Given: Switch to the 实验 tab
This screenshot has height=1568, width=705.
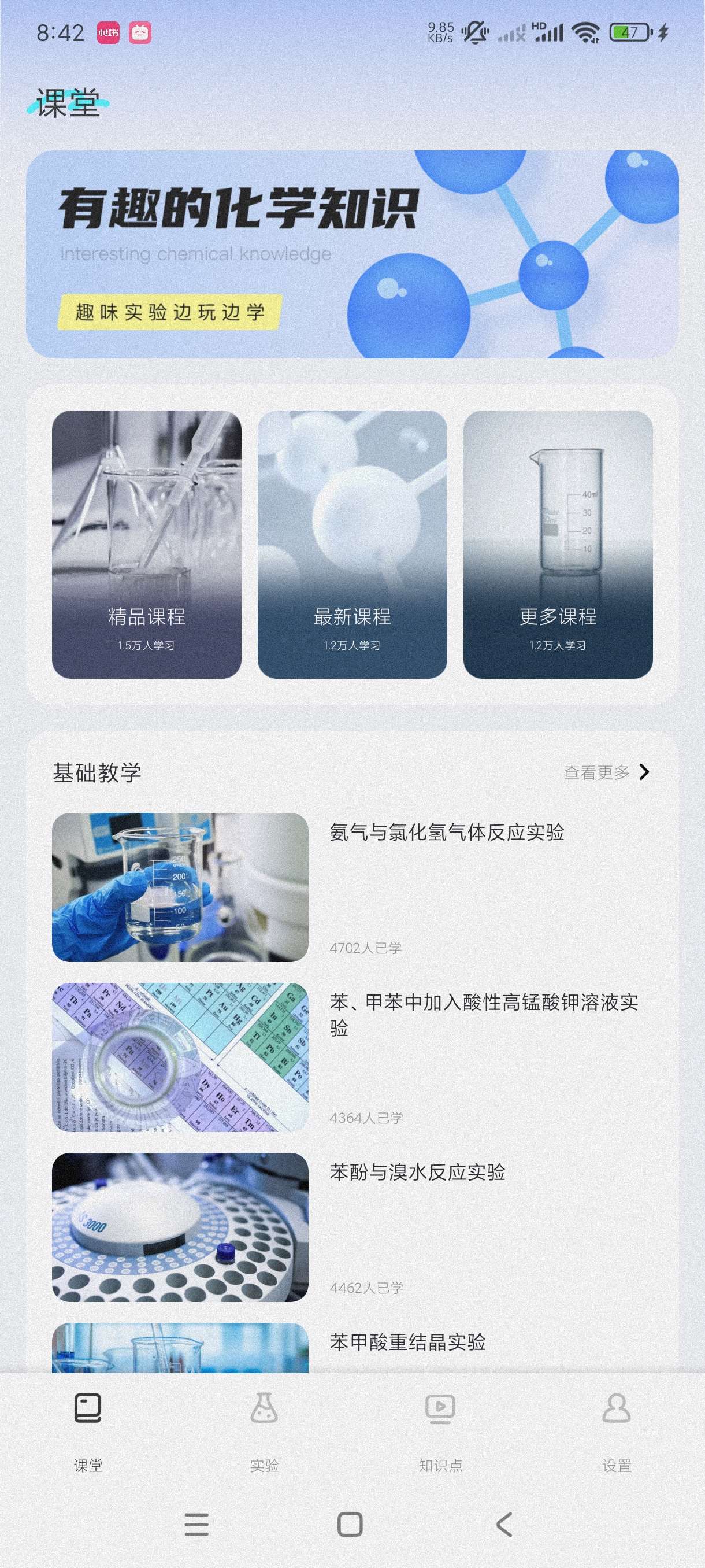Looking at the screenshot, I should [264, 1428].
